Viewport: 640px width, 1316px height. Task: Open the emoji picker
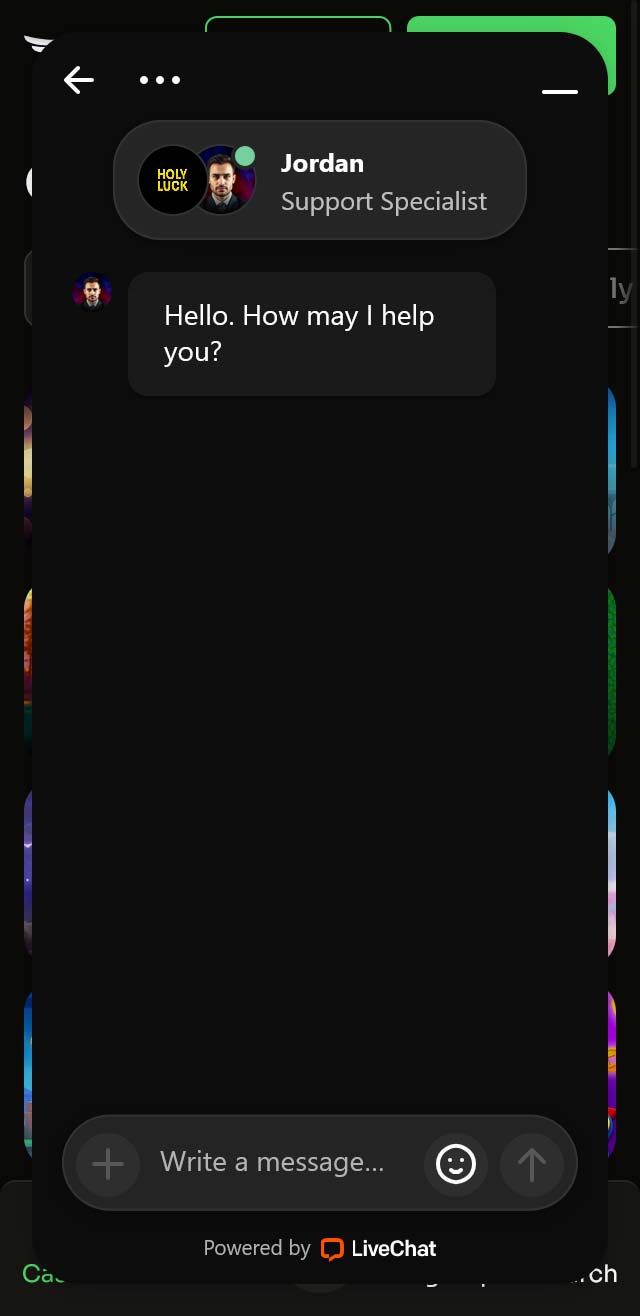[456, 1164]
